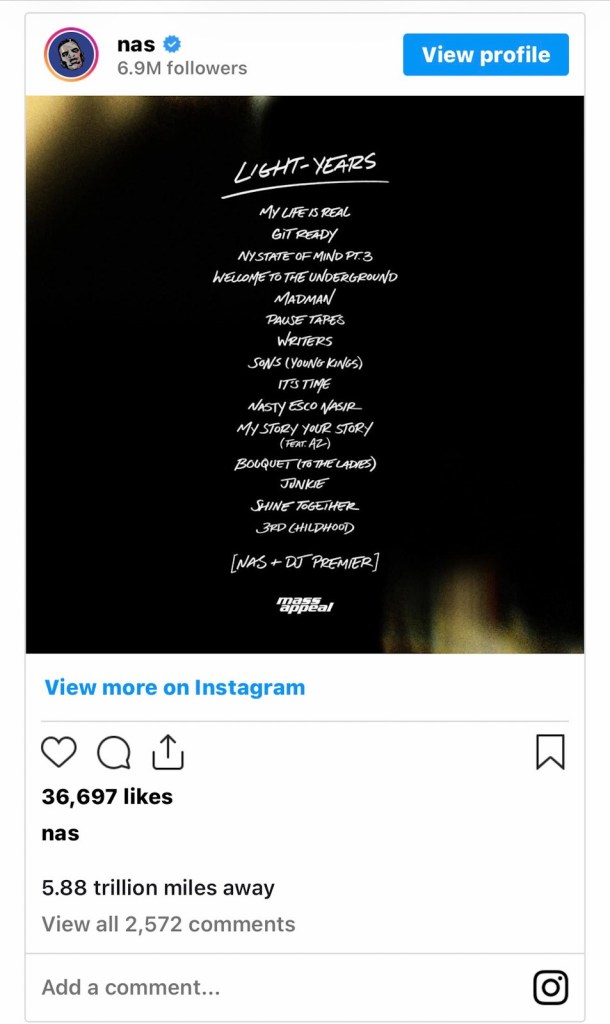Open the Light-Years tracklist image
Screen dimensions: 610x1024
[305, 374]
